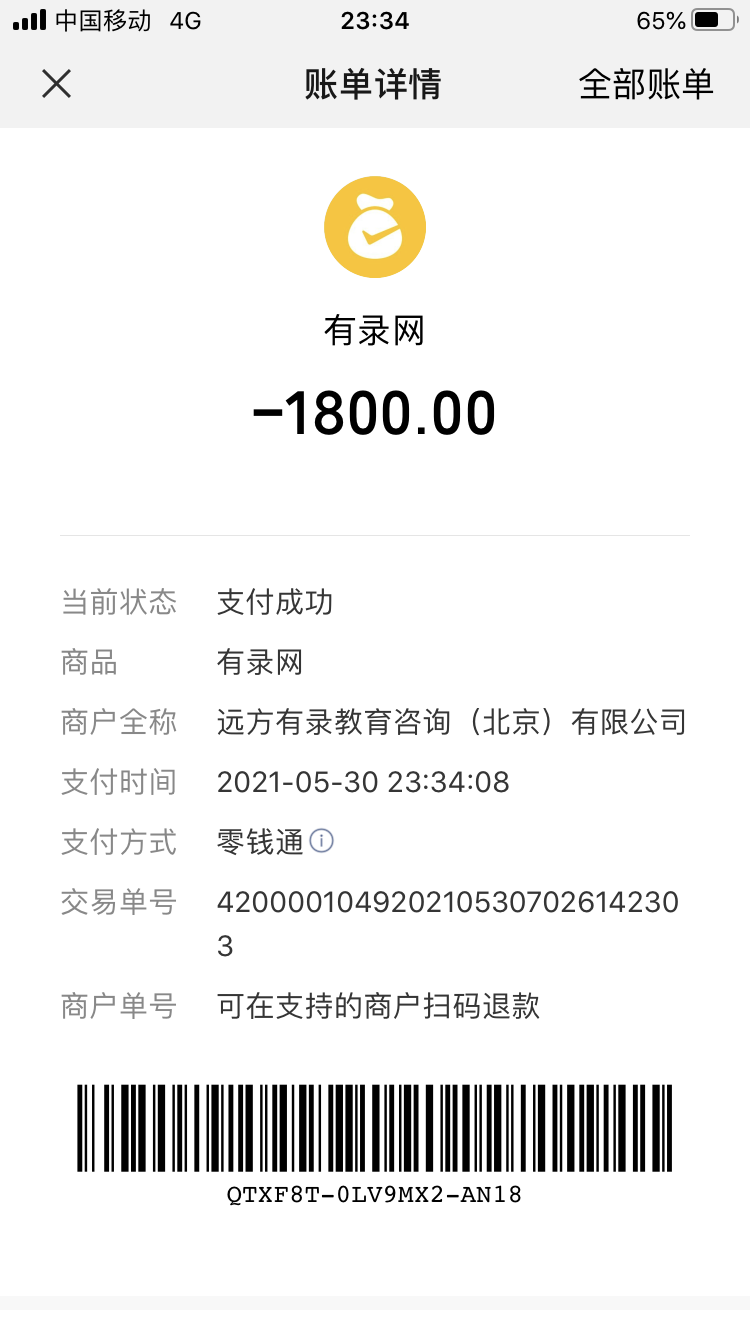
Task: Tap the info icon next to 零钱通
Action: coord(321,841)
